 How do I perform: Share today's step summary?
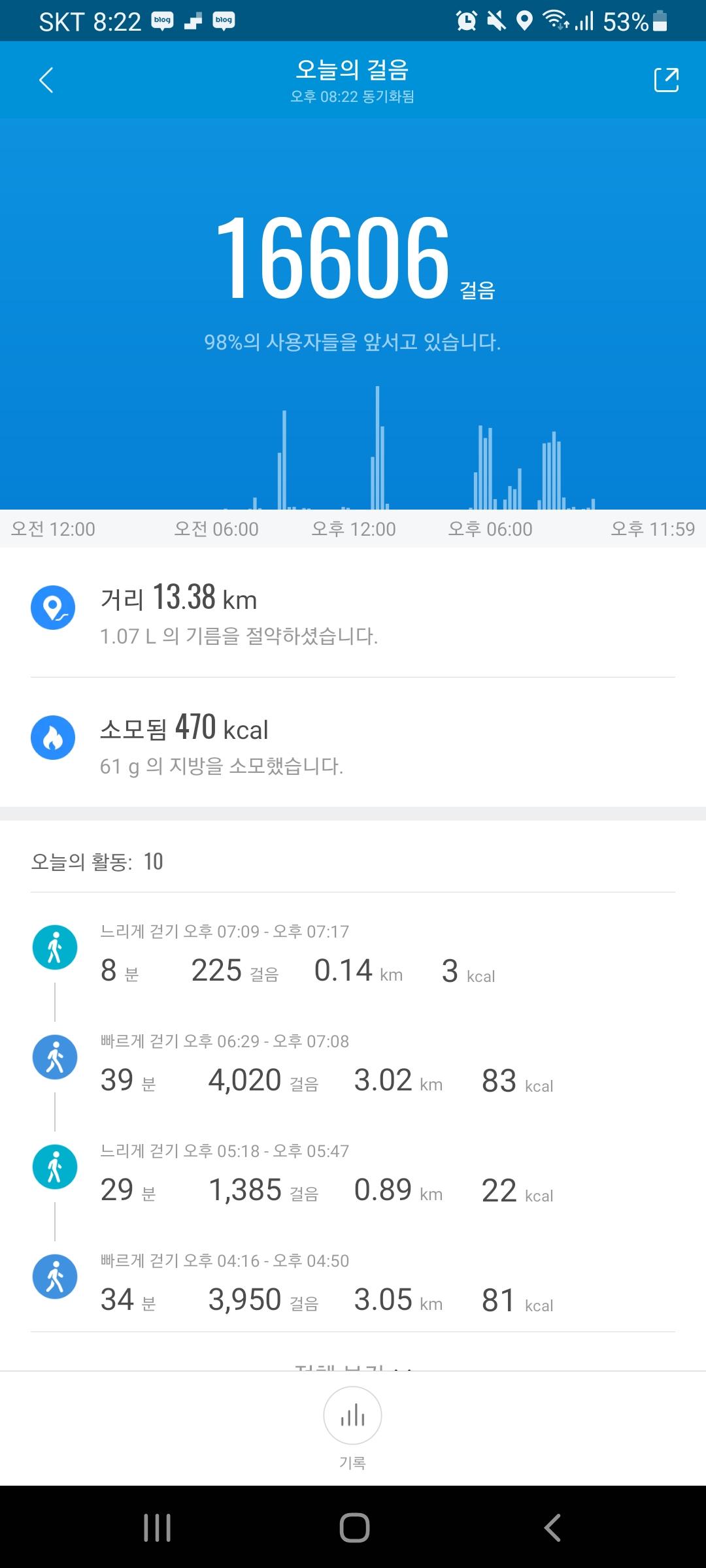[x=666, y=80]
